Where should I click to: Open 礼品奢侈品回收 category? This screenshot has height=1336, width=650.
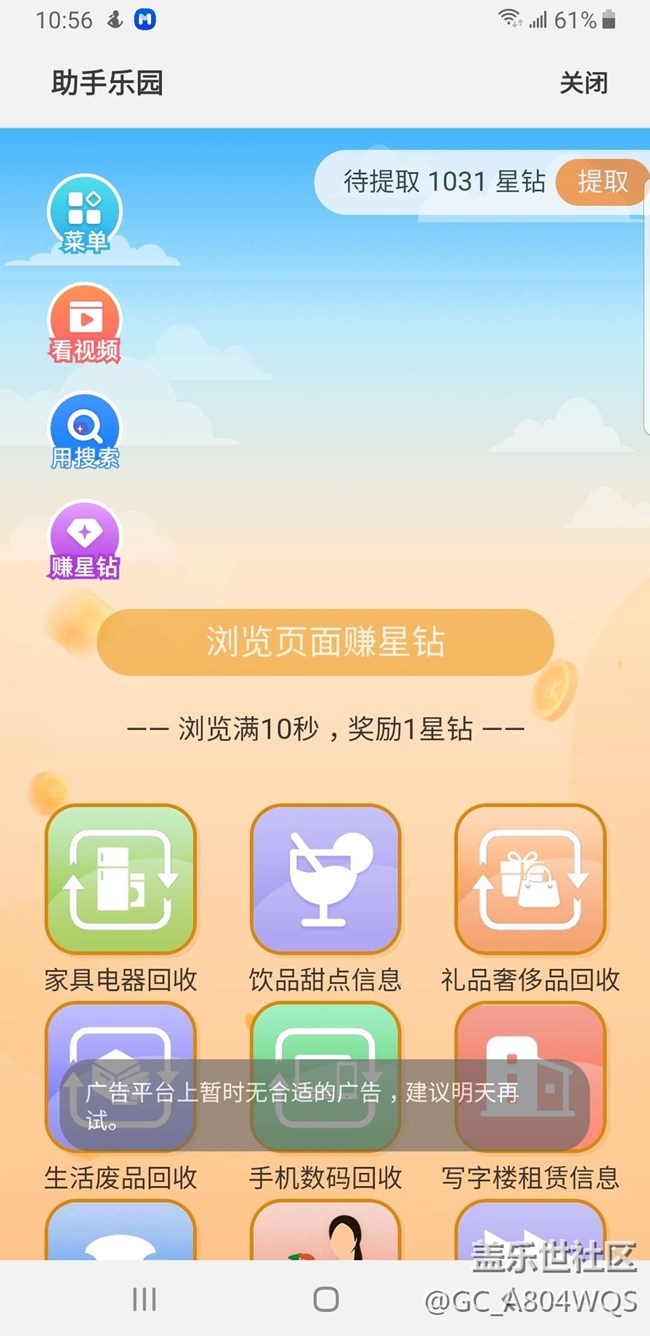(530, 880)
